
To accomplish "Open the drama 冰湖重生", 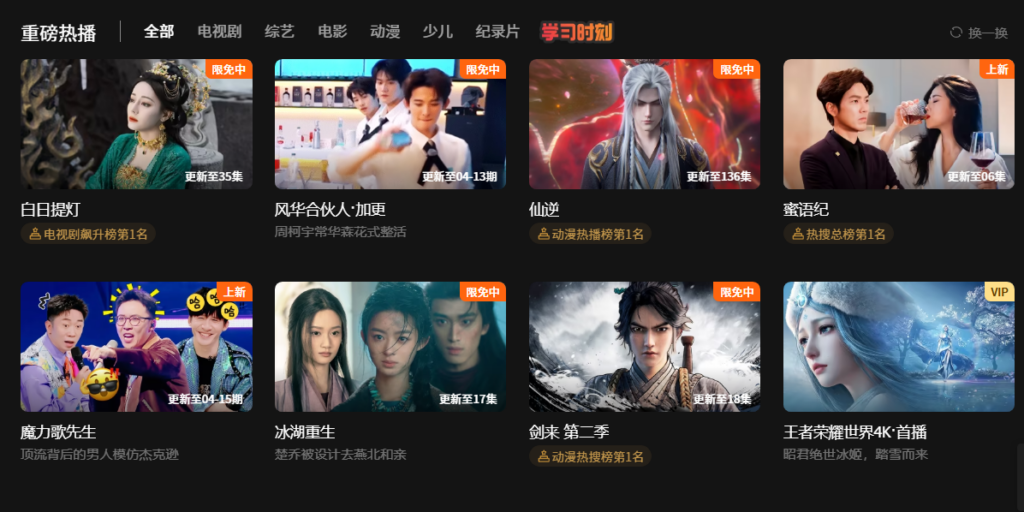I will [x=390, y=346].
